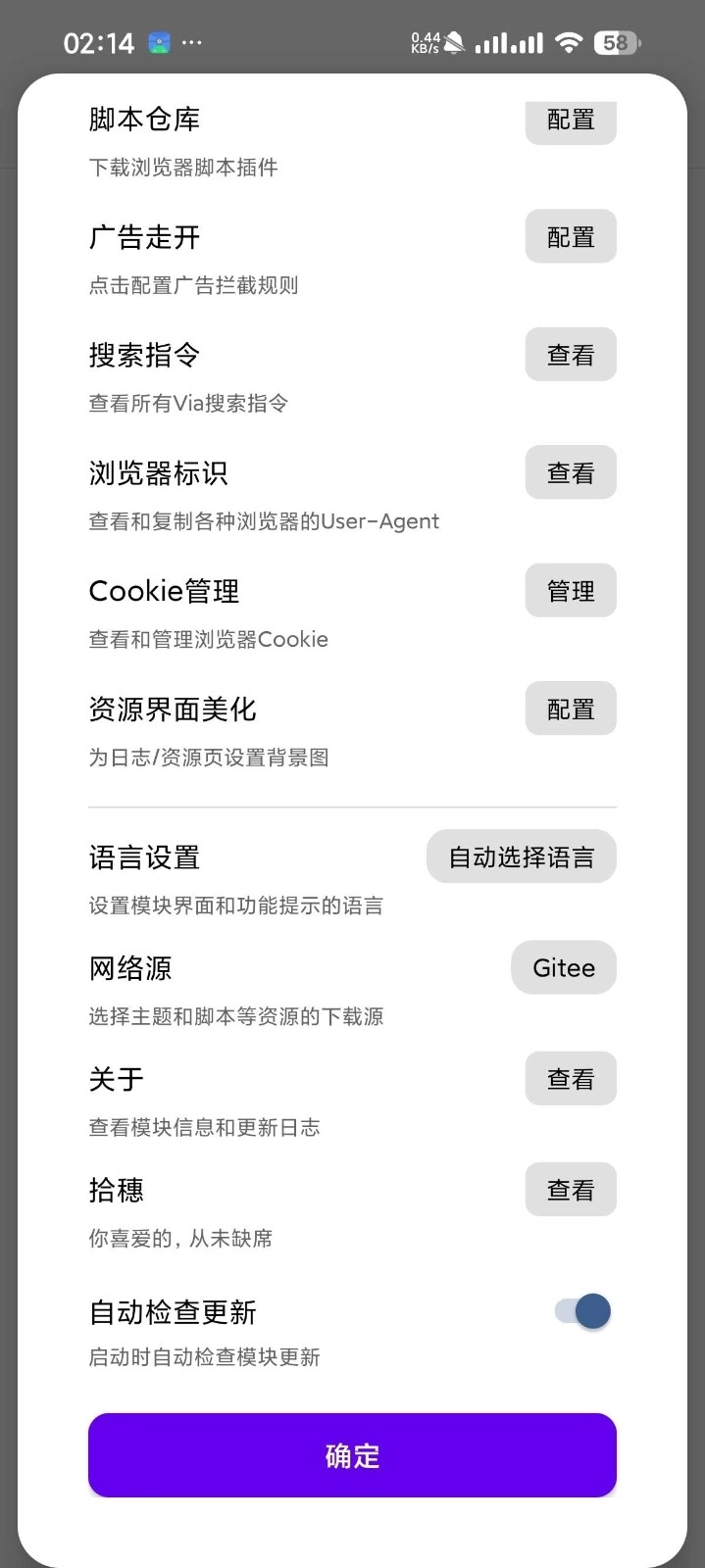Open 拾穗 with the 查看 button

(x=571, y=1189)
